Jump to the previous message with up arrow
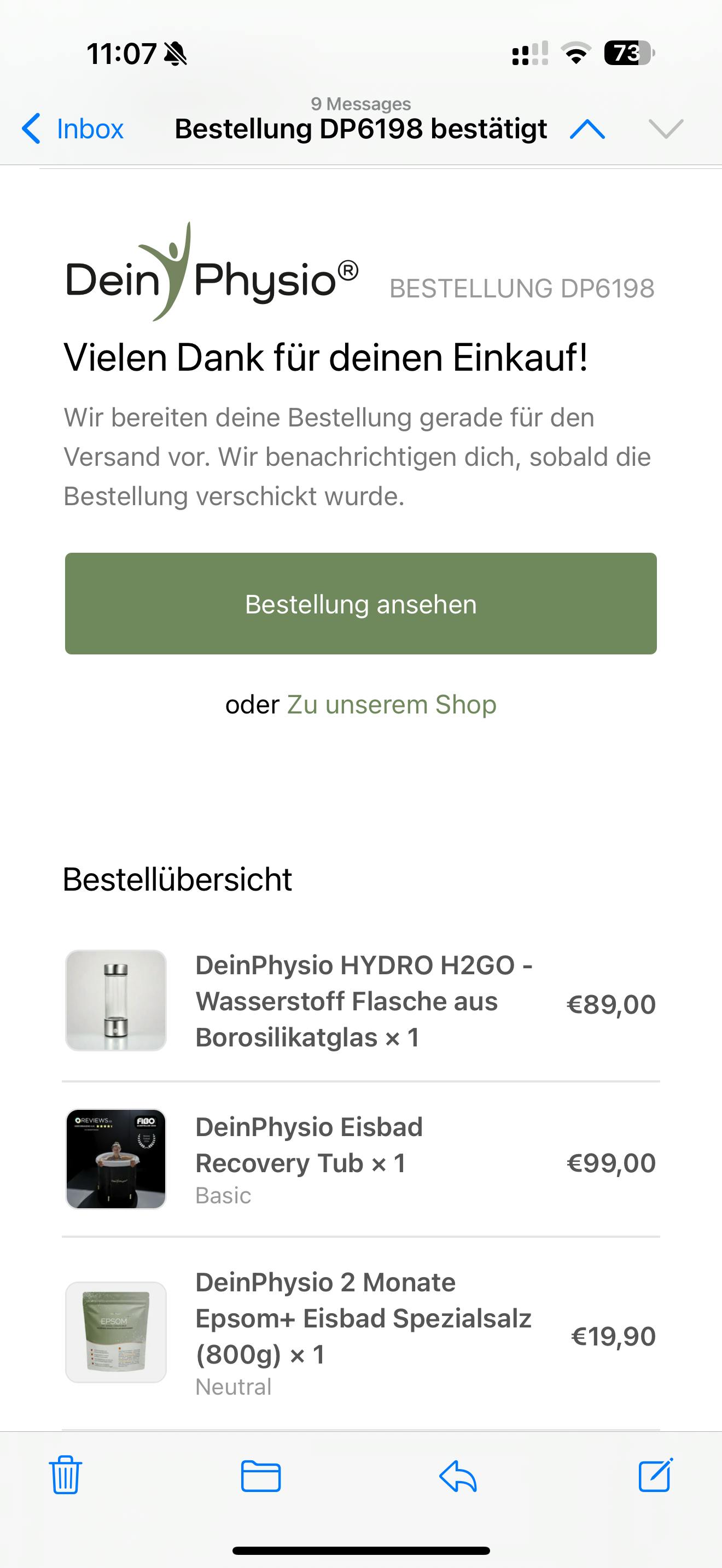The image size is (722, 1568). (x=587, y=129)
